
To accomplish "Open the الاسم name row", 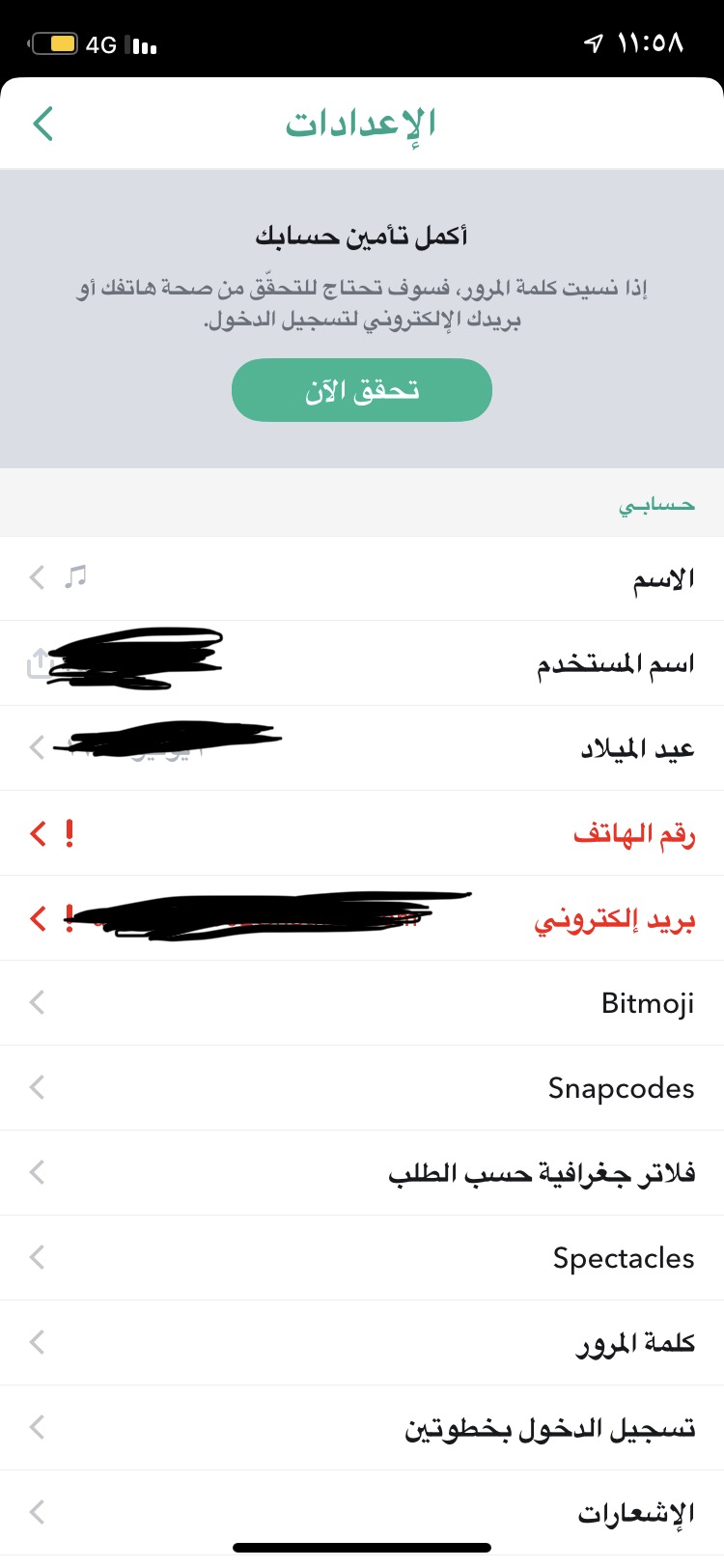I will pos(362,578).
